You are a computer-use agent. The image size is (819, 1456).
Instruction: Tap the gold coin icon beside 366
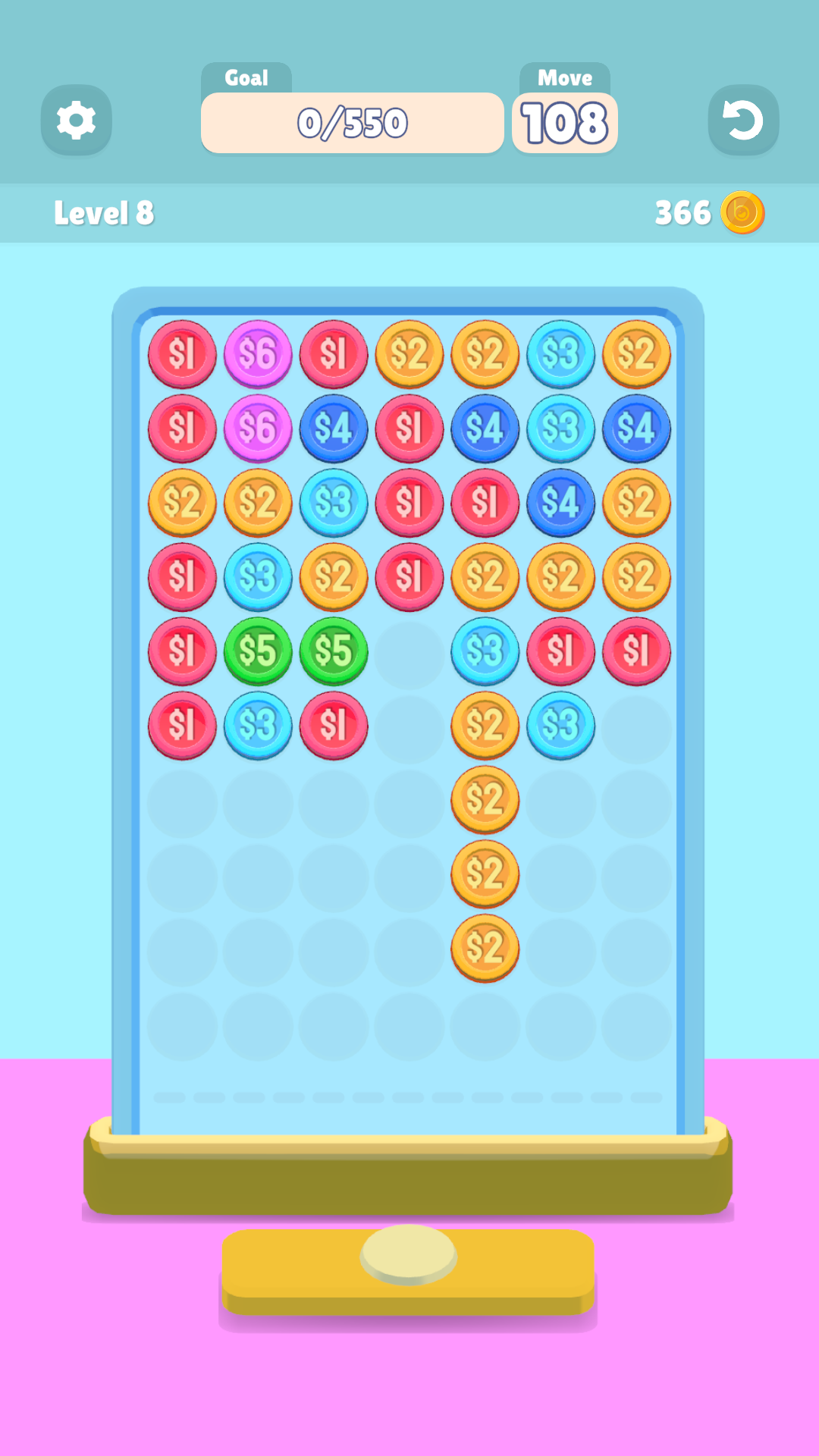741,213
